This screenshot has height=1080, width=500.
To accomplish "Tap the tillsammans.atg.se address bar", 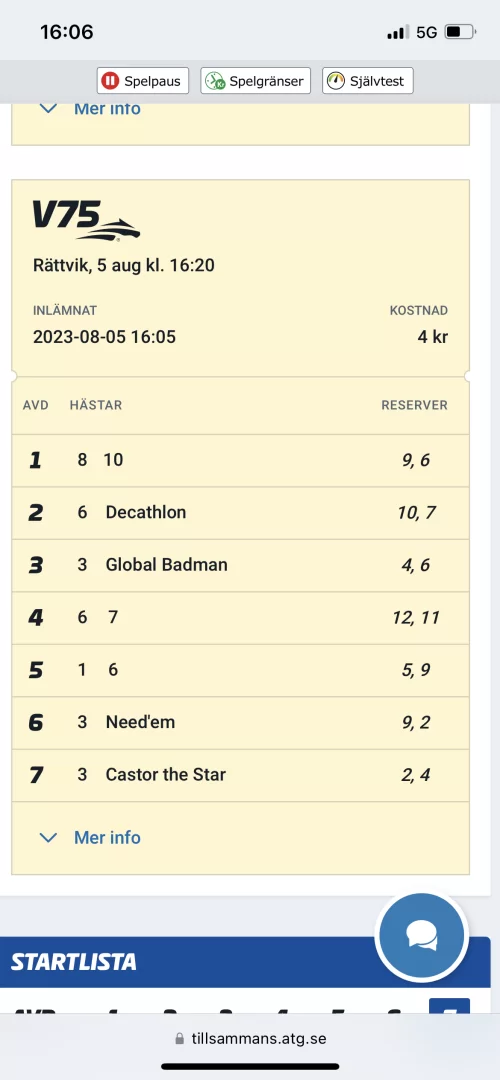I will coord(250,1039).
